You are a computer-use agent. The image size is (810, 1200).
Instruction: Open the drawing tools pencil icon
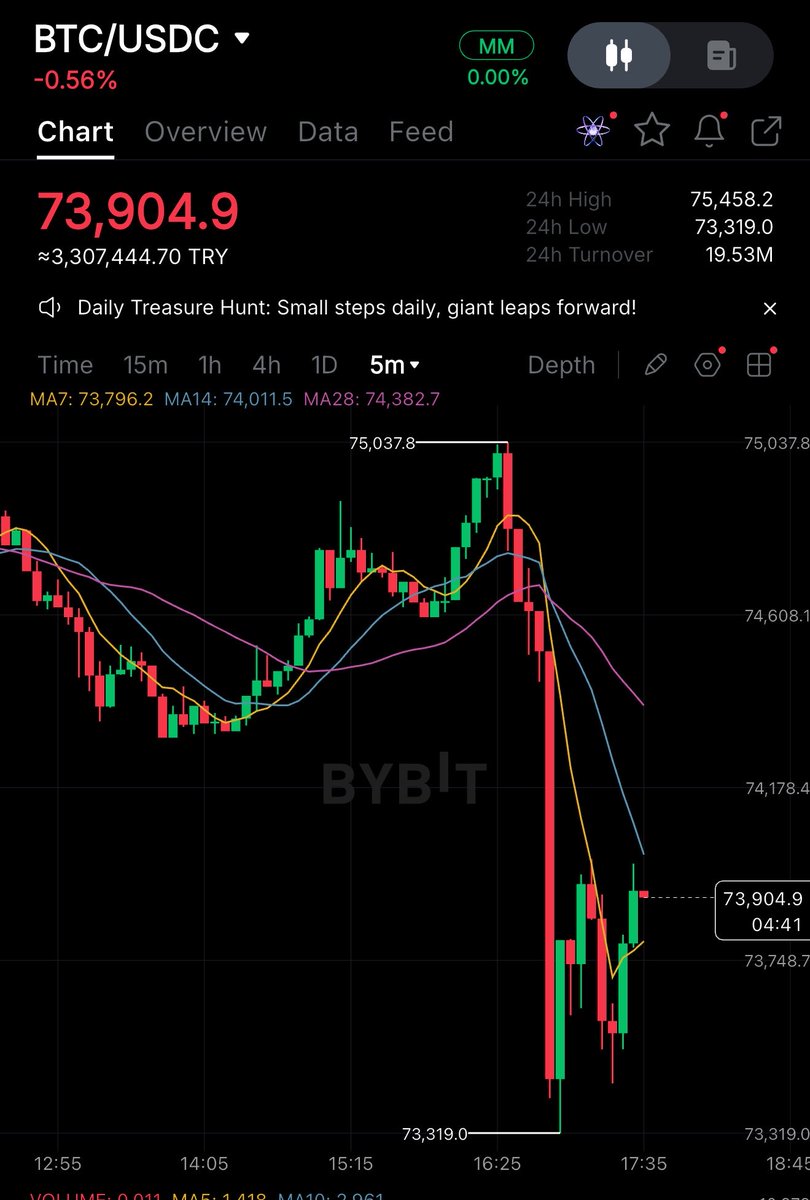655,365
